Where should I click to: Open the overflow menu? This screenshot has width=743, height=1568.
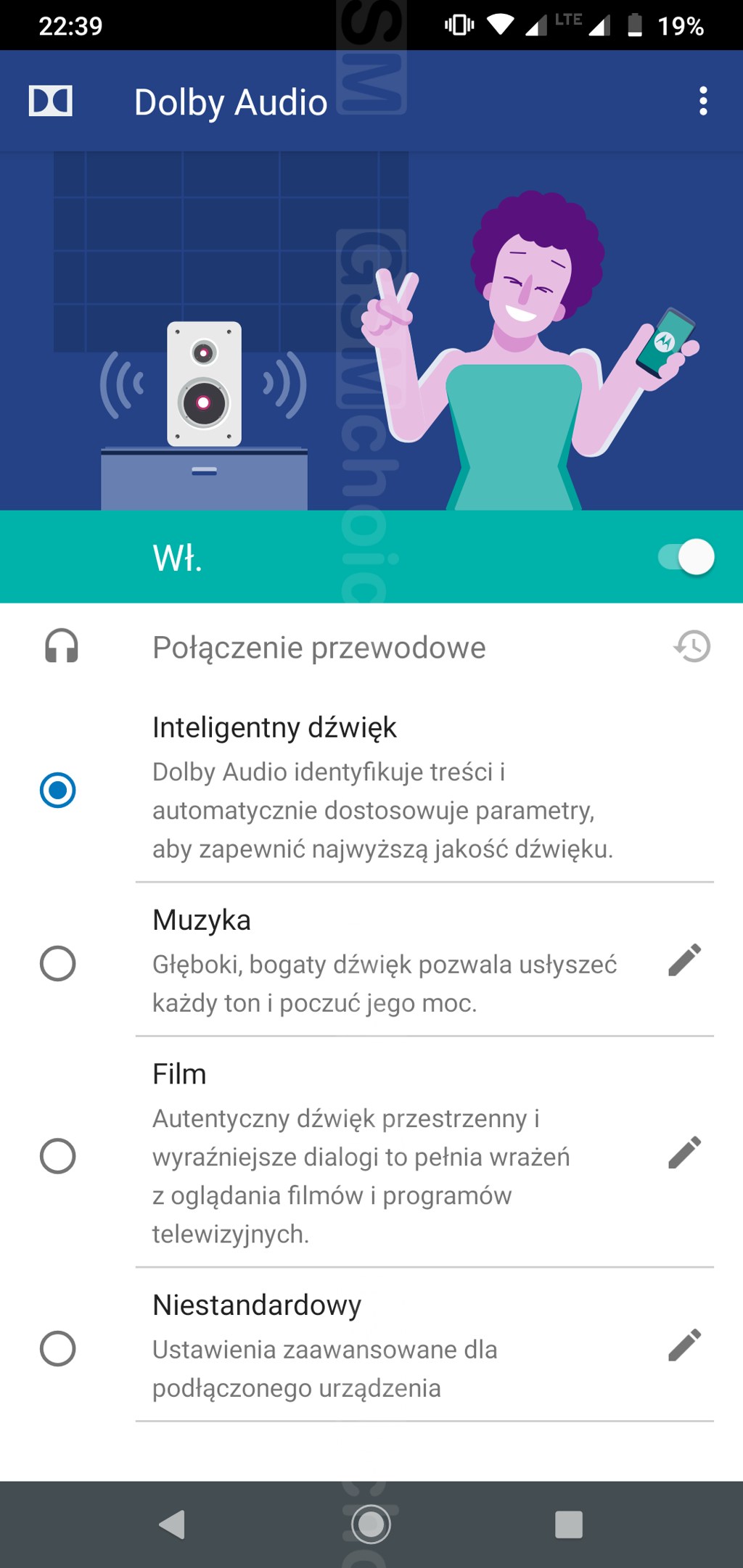pos(702,101)
